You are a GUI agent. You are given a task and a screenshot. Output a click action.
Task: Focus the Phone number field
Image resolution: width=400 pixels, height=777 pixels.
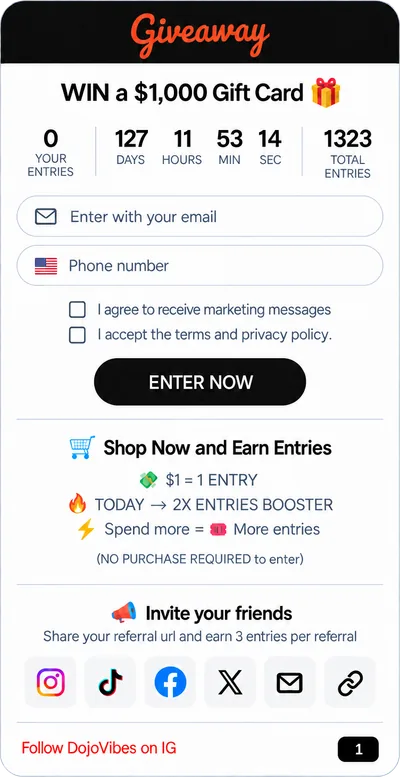(x=200, y=266)
